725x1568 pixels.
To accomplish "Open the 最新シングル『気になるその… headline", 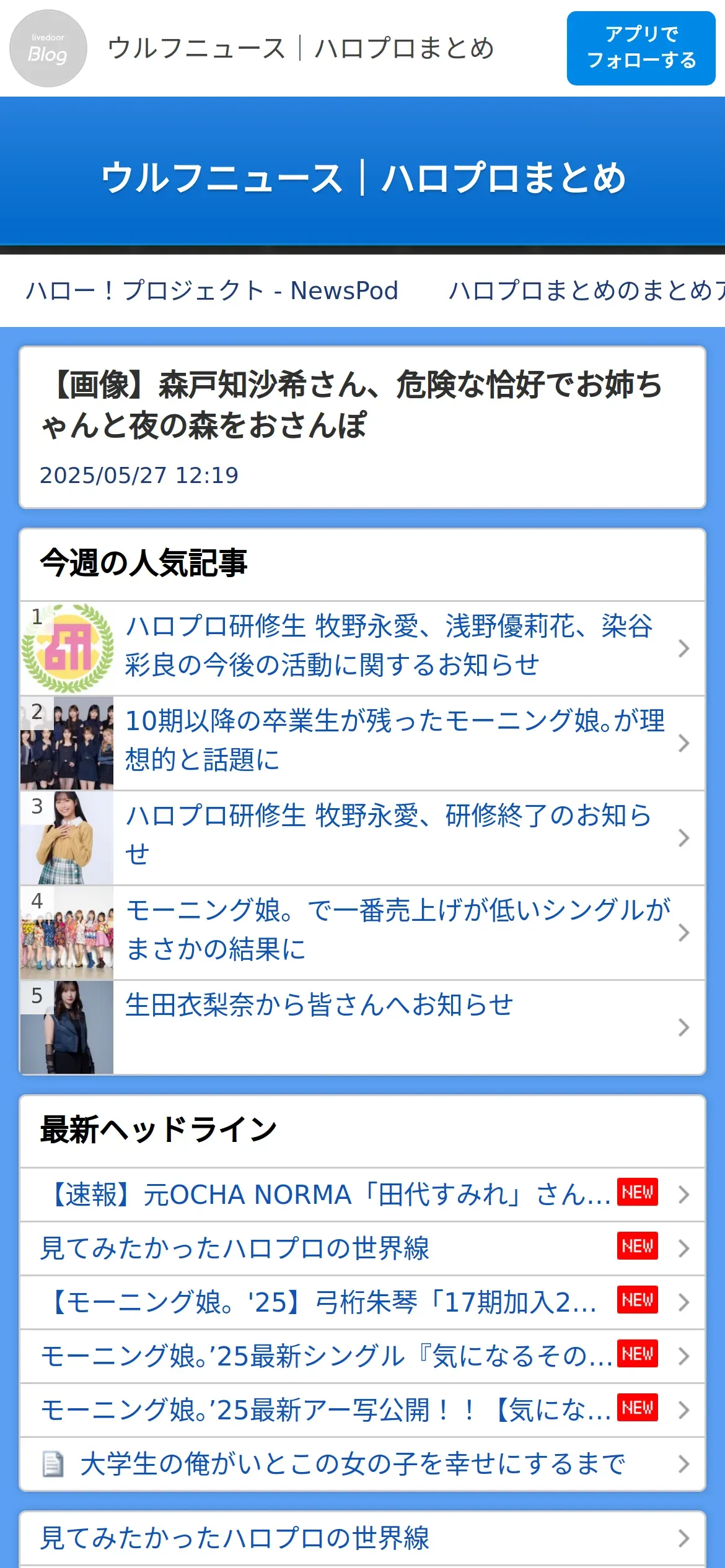I will pos(325,1356).
